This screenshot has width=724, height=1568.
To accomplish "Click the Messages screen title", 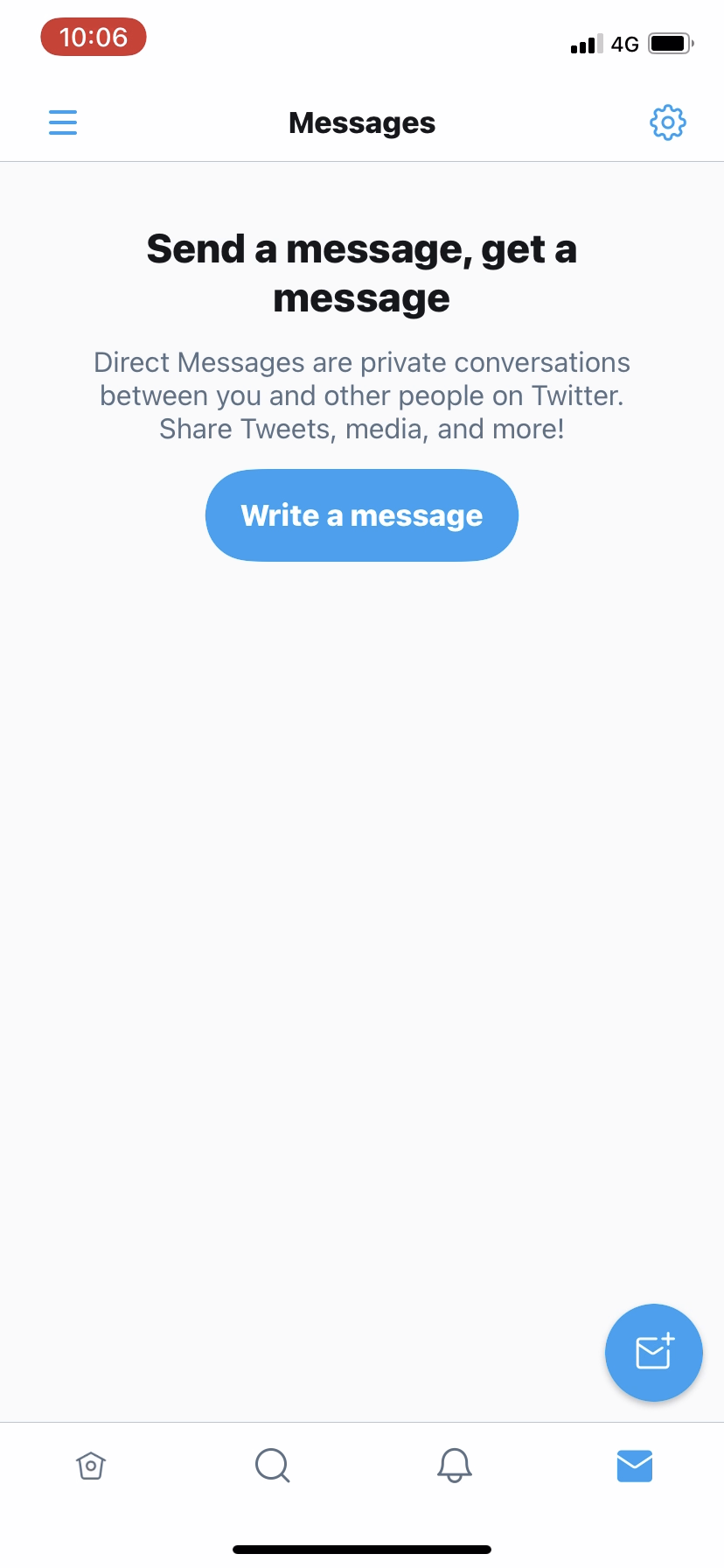I will [x=361, y=122].
